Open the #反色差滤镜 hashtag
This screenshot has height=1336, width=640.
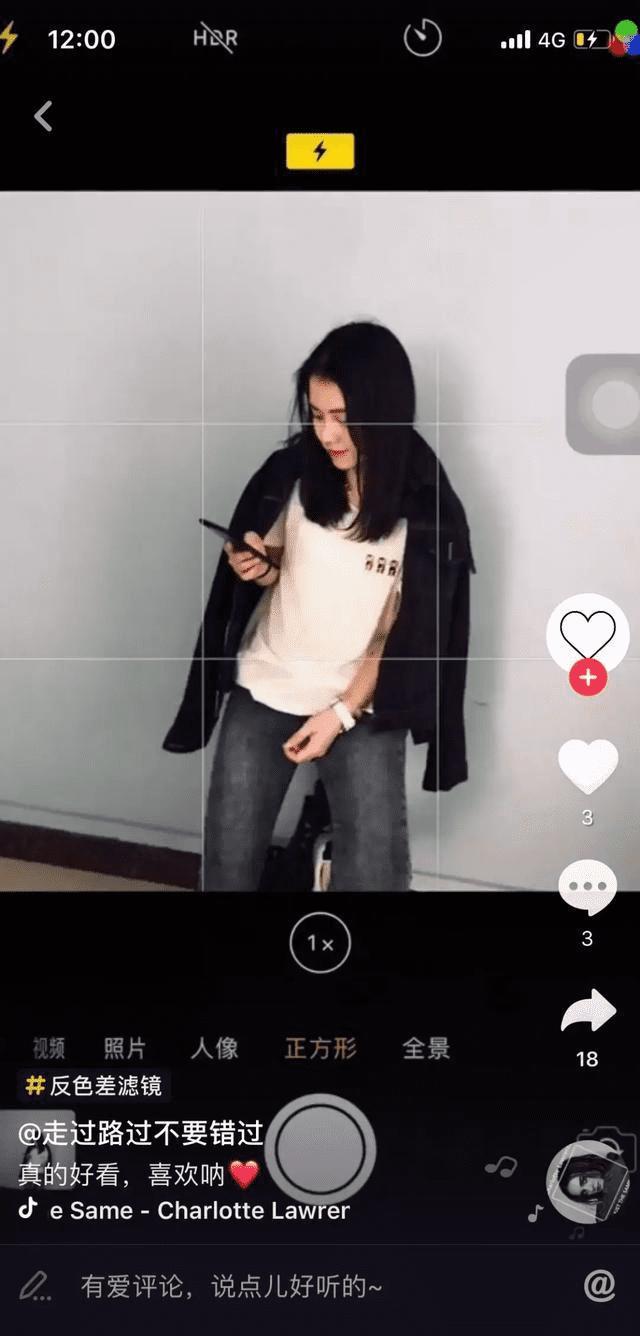pyautogui.click(x=95, y=1085)
